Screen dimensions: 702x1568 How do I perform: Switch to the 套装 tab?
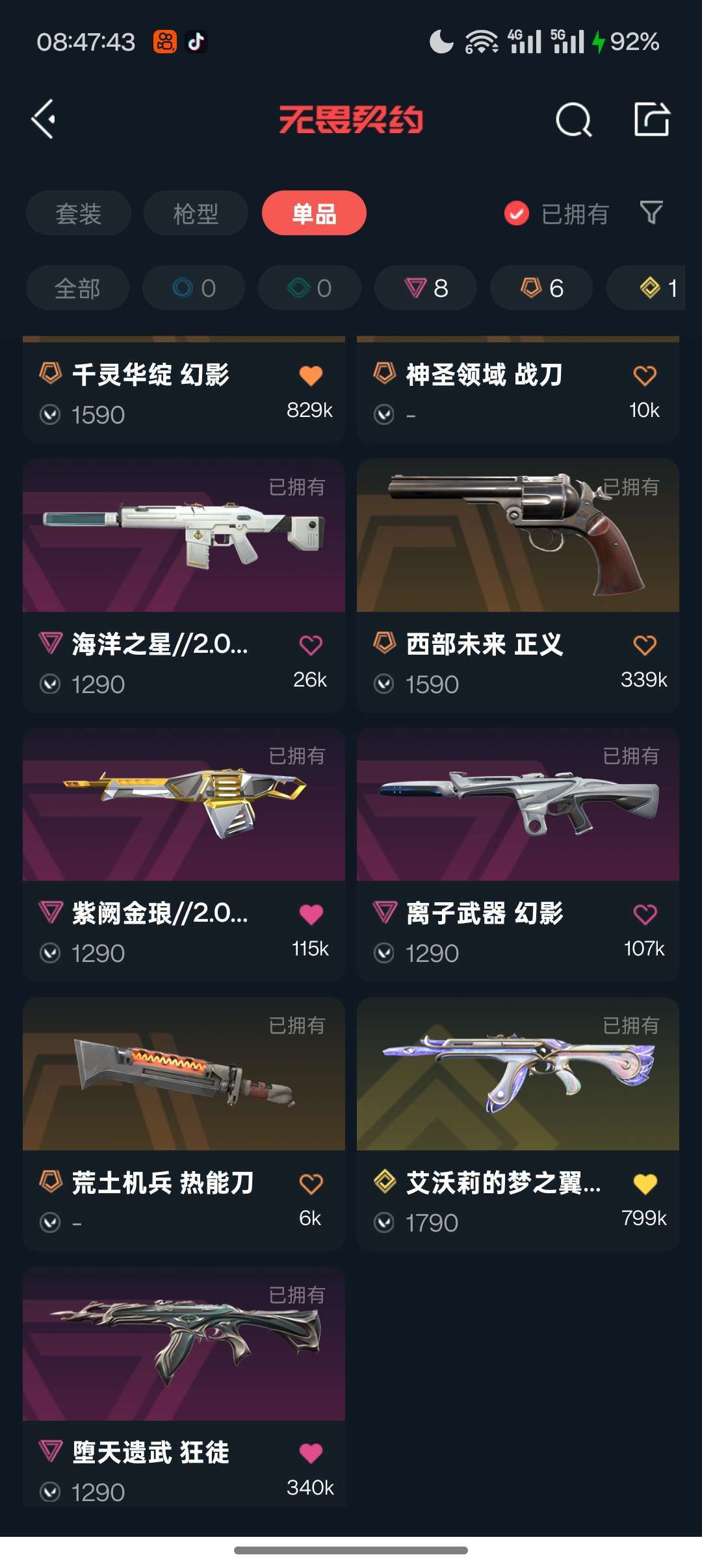point(79,213)
